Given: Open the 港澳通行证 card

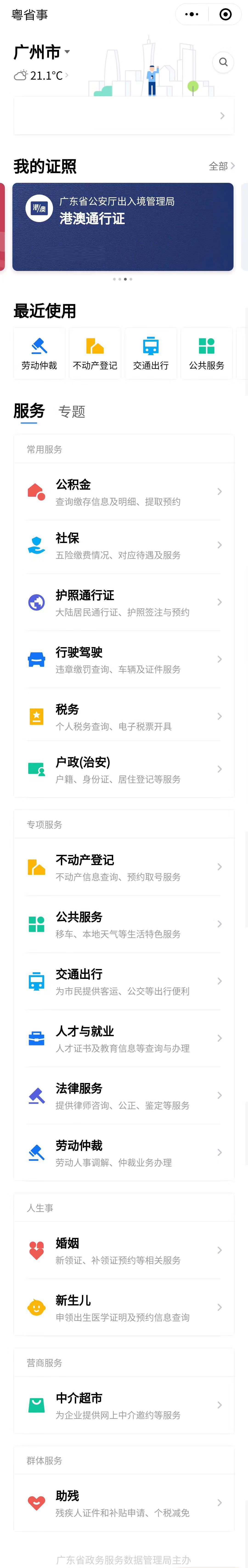Looking at the screenshot, I should click(x=123, y=226).
